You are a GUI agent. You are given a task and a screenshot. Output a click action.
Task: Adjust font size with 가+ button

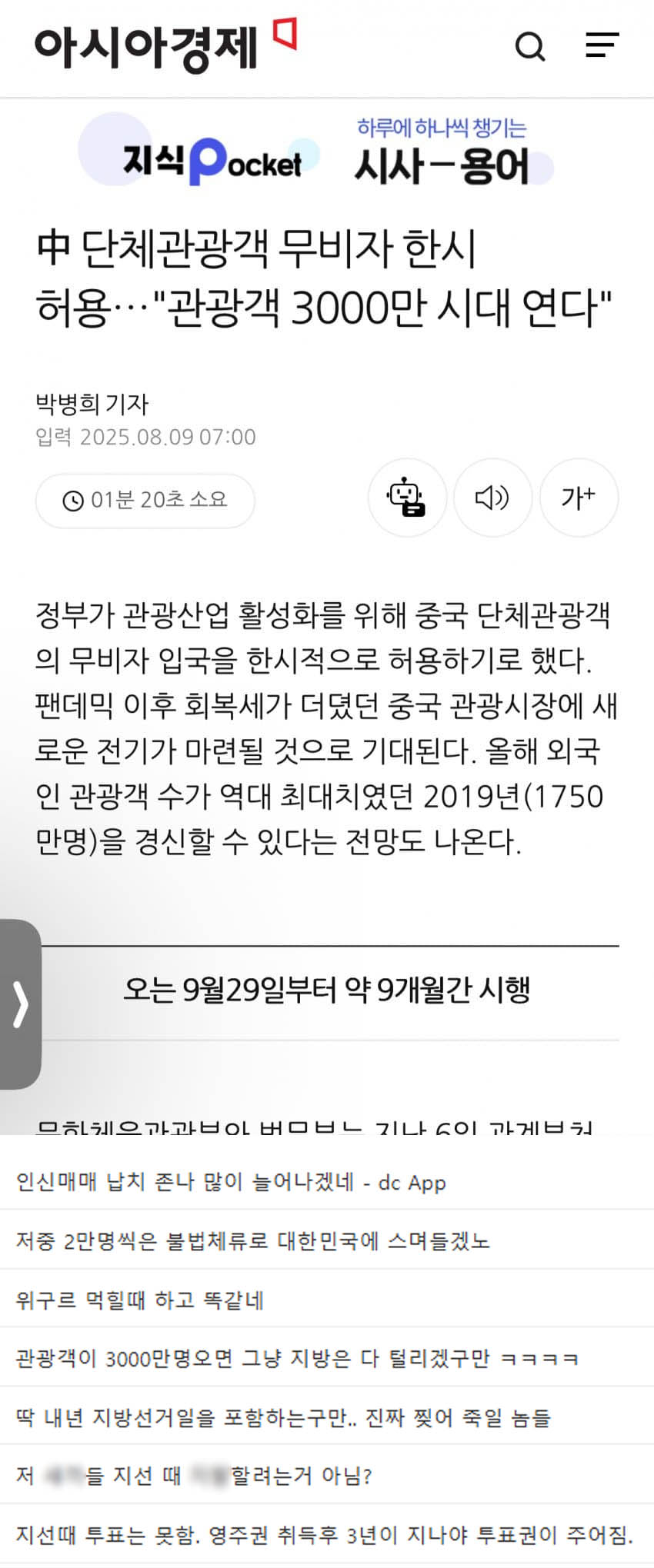[579, 498]
